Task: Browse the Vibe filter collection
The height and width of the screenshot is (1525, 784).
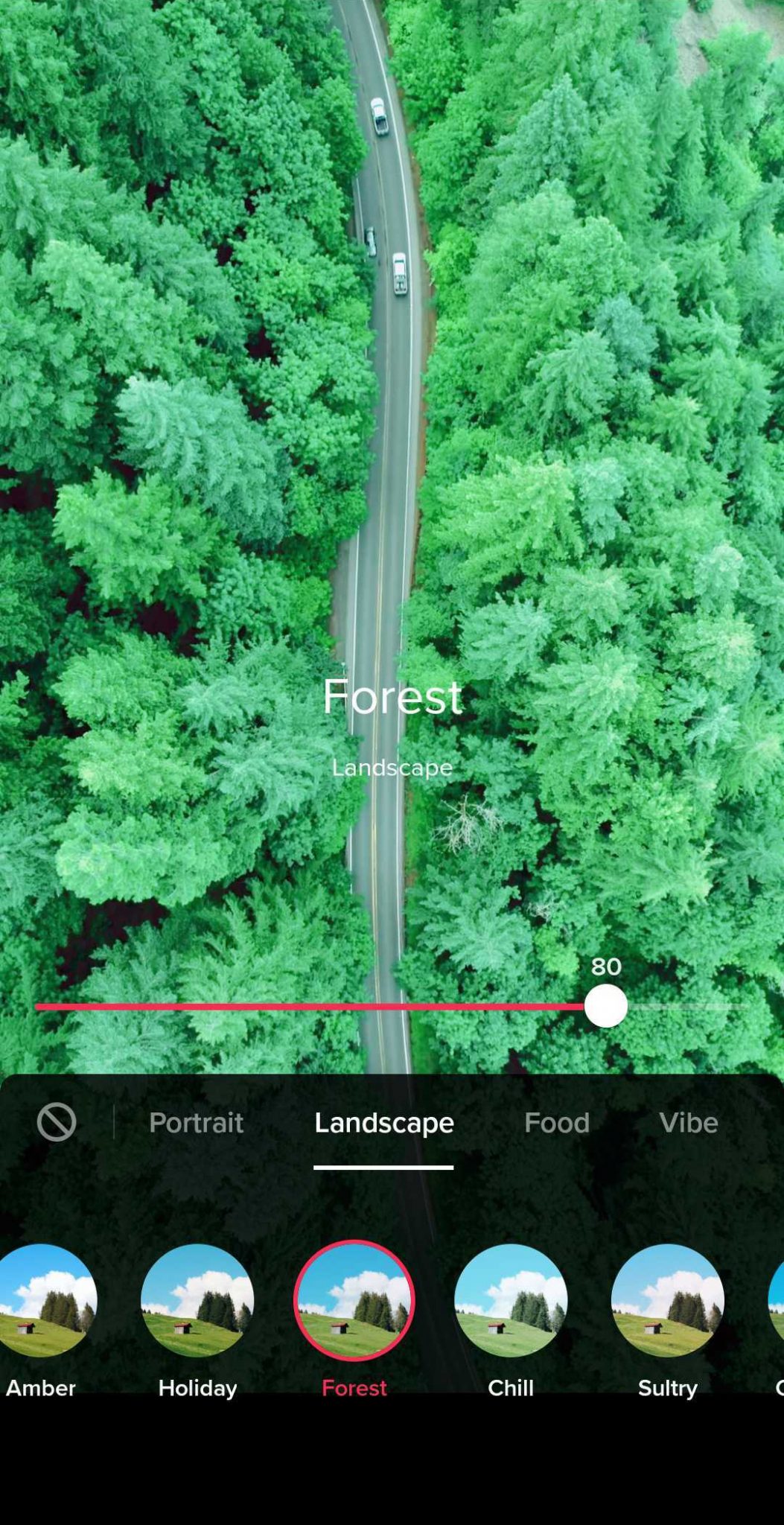Action: coord(687,1123)
